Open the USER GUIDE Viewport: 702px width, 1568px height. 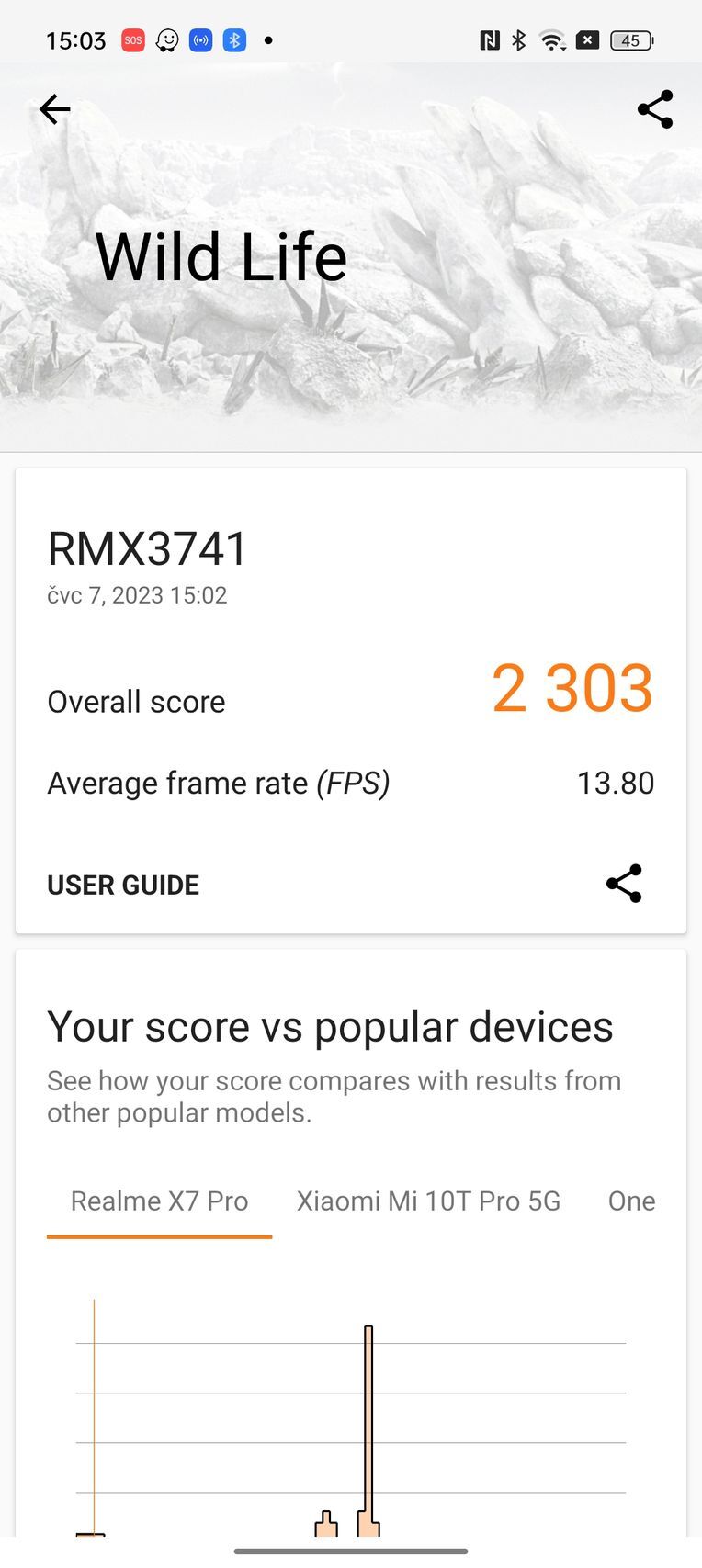point(122,885)
